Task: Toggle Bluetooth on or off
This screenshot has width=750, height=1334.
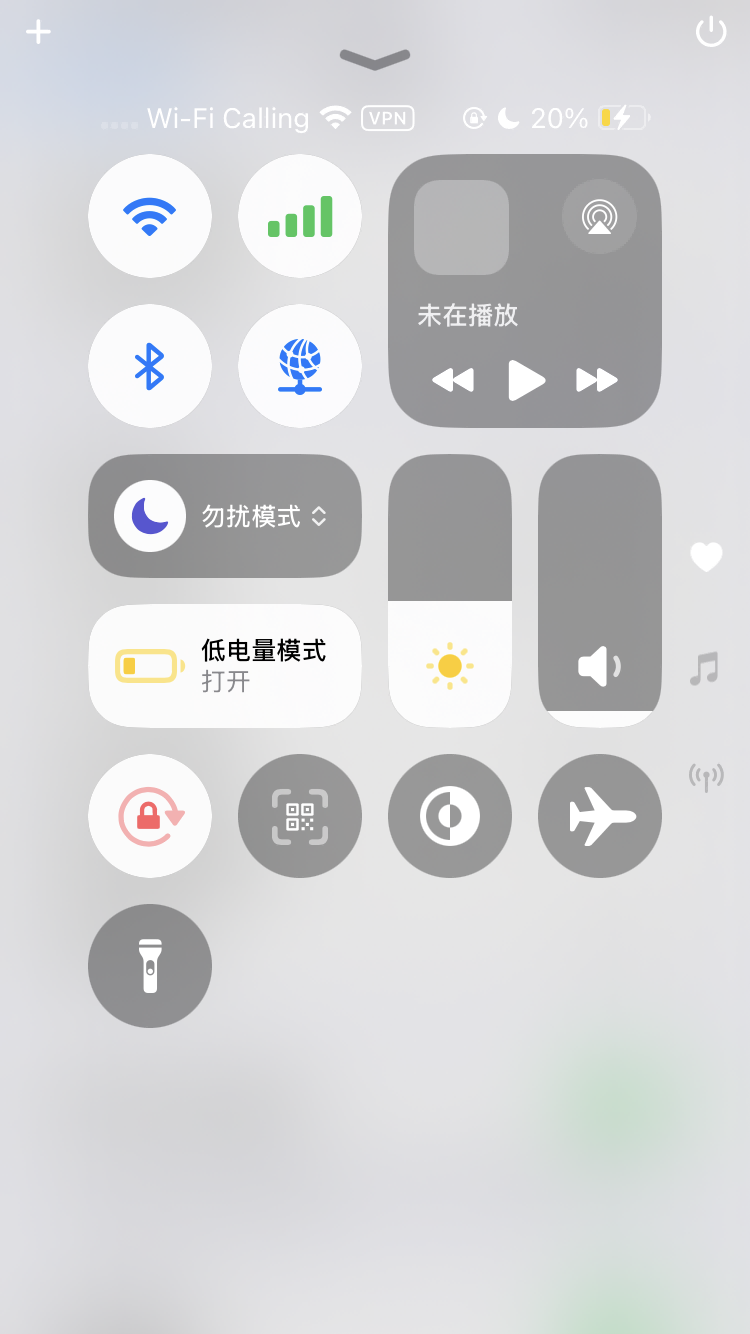Action: pos(150,366)
